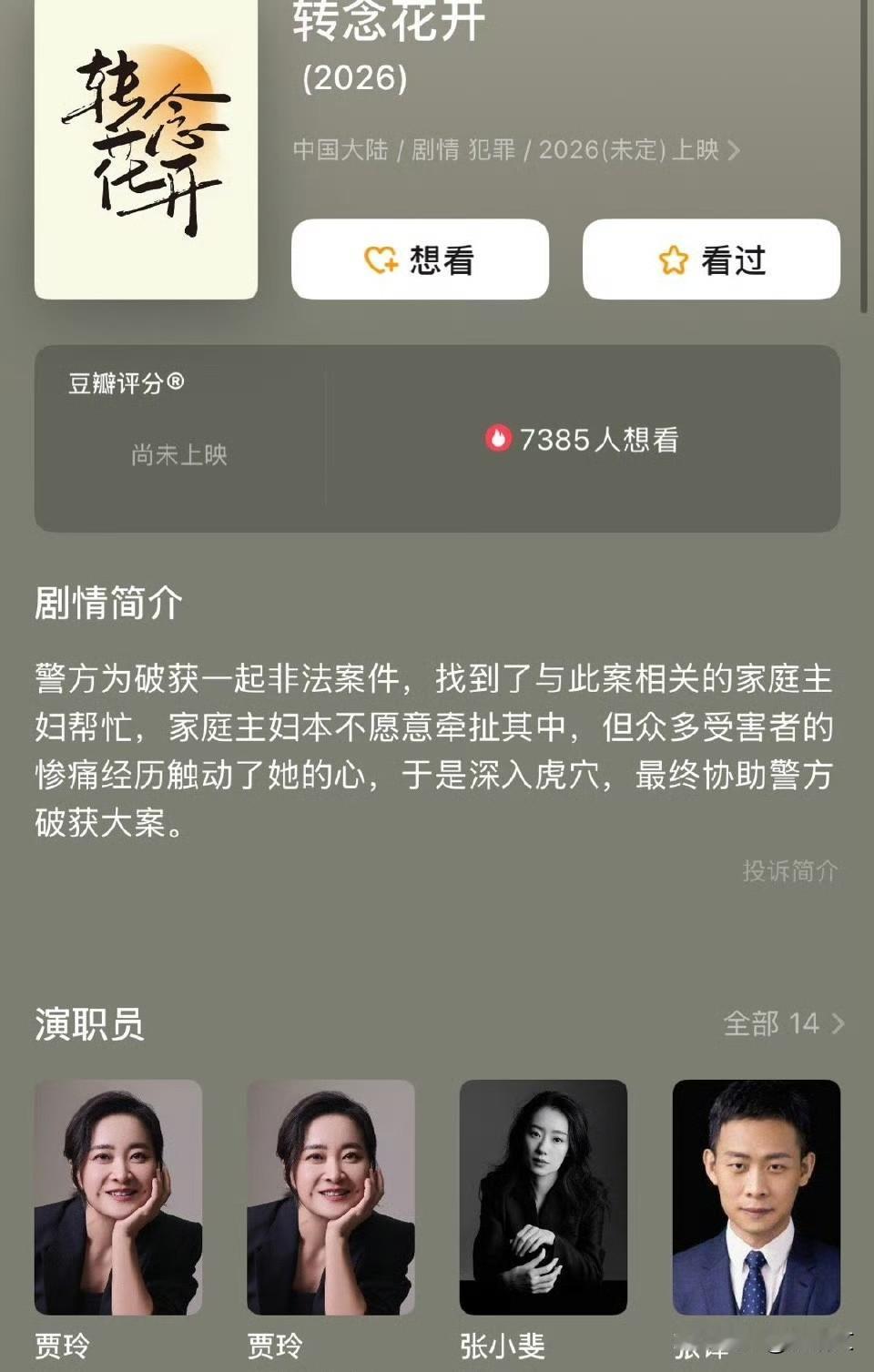The width and height of the screenshot is (874, 1372).
Task: Click the rightmost male actor's portrait
Action: [757, 1193]
